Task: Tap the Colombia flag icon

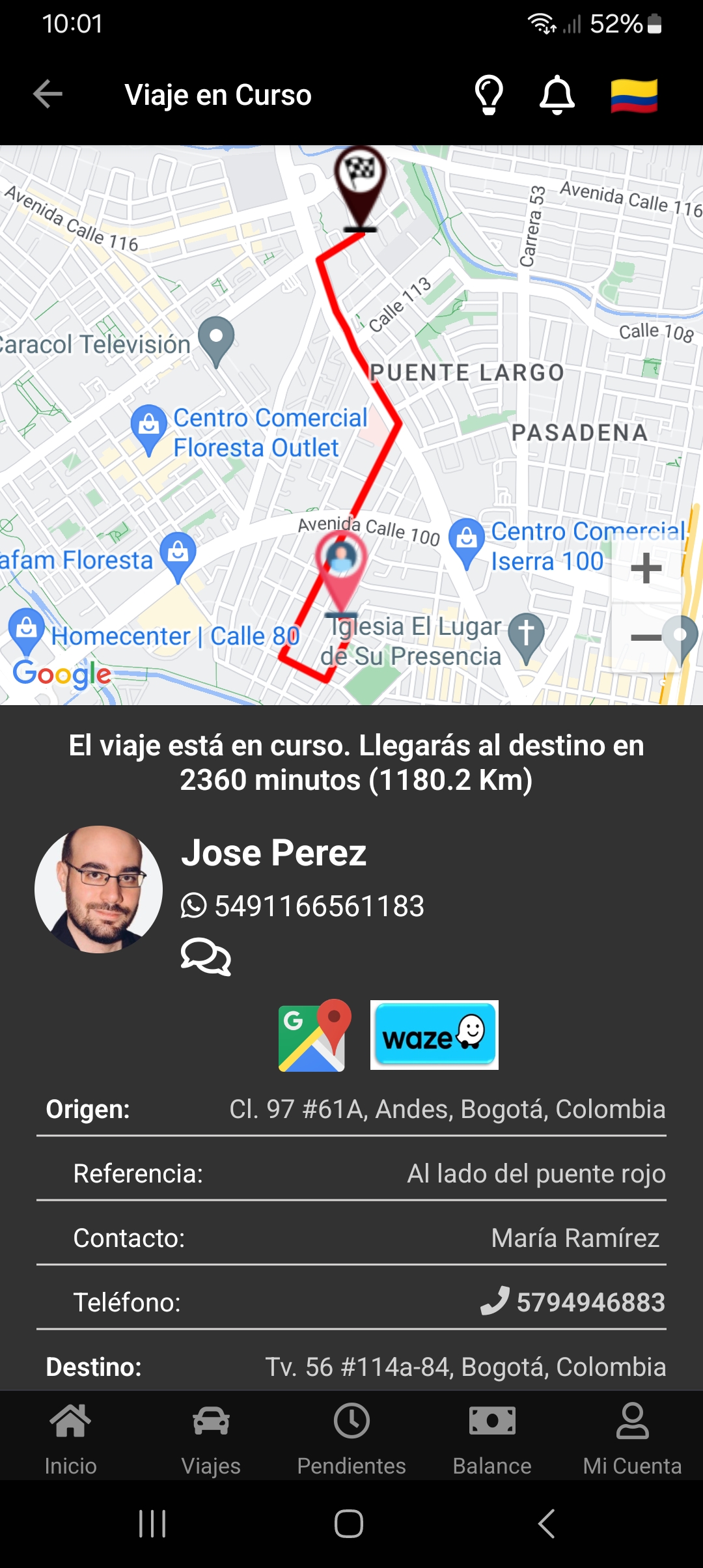Action: point(634,96)
